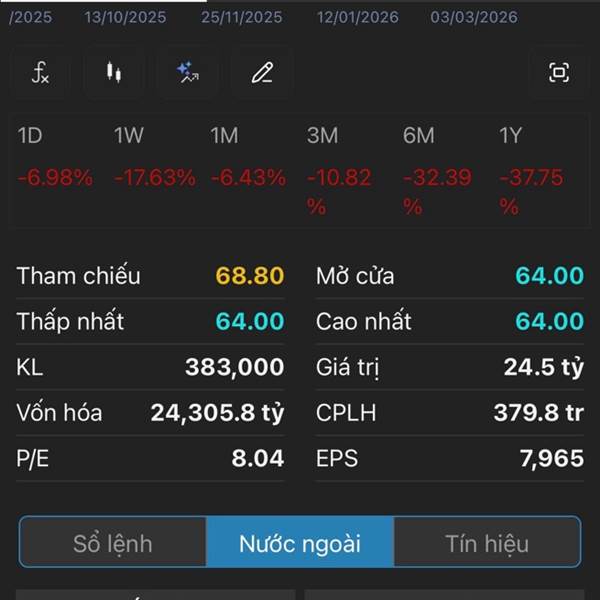Select the 1D performance period
Viewport: 600px width, 600px height.
pos(30,136)
